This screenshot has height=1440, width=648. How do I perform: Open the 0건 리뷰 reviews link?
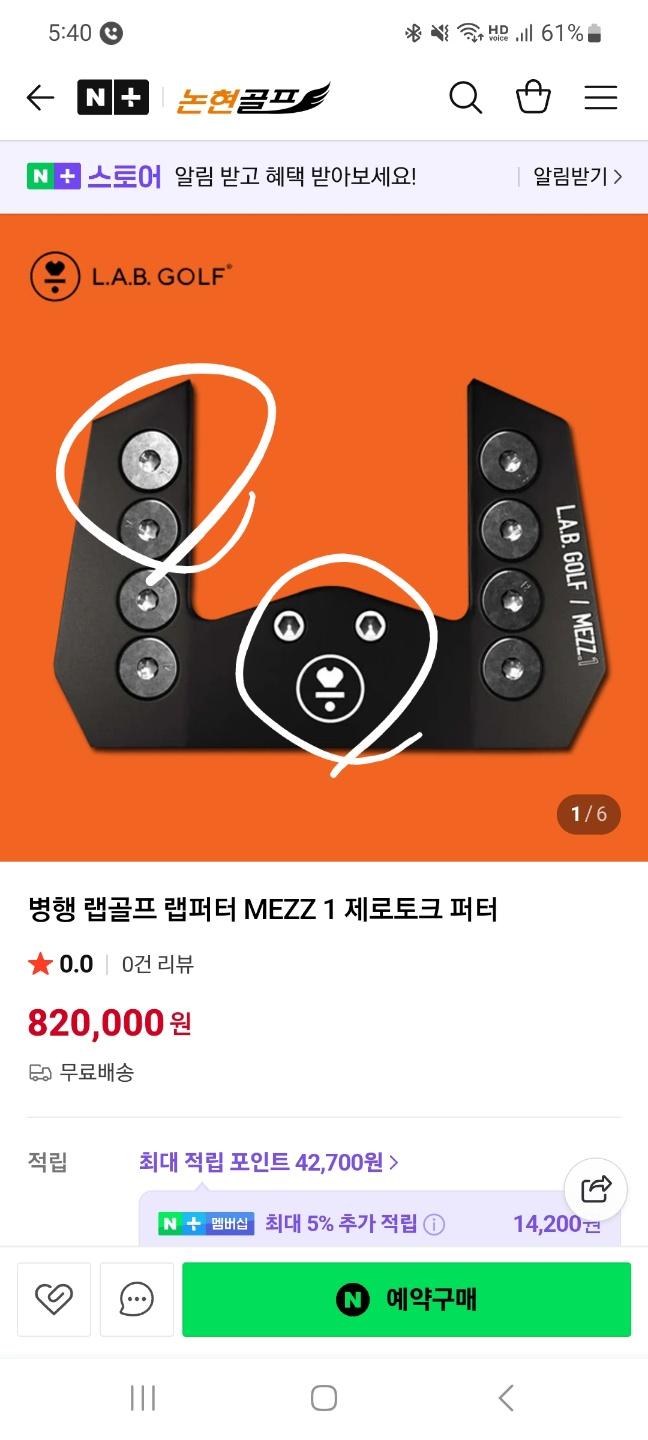(158, 964)
